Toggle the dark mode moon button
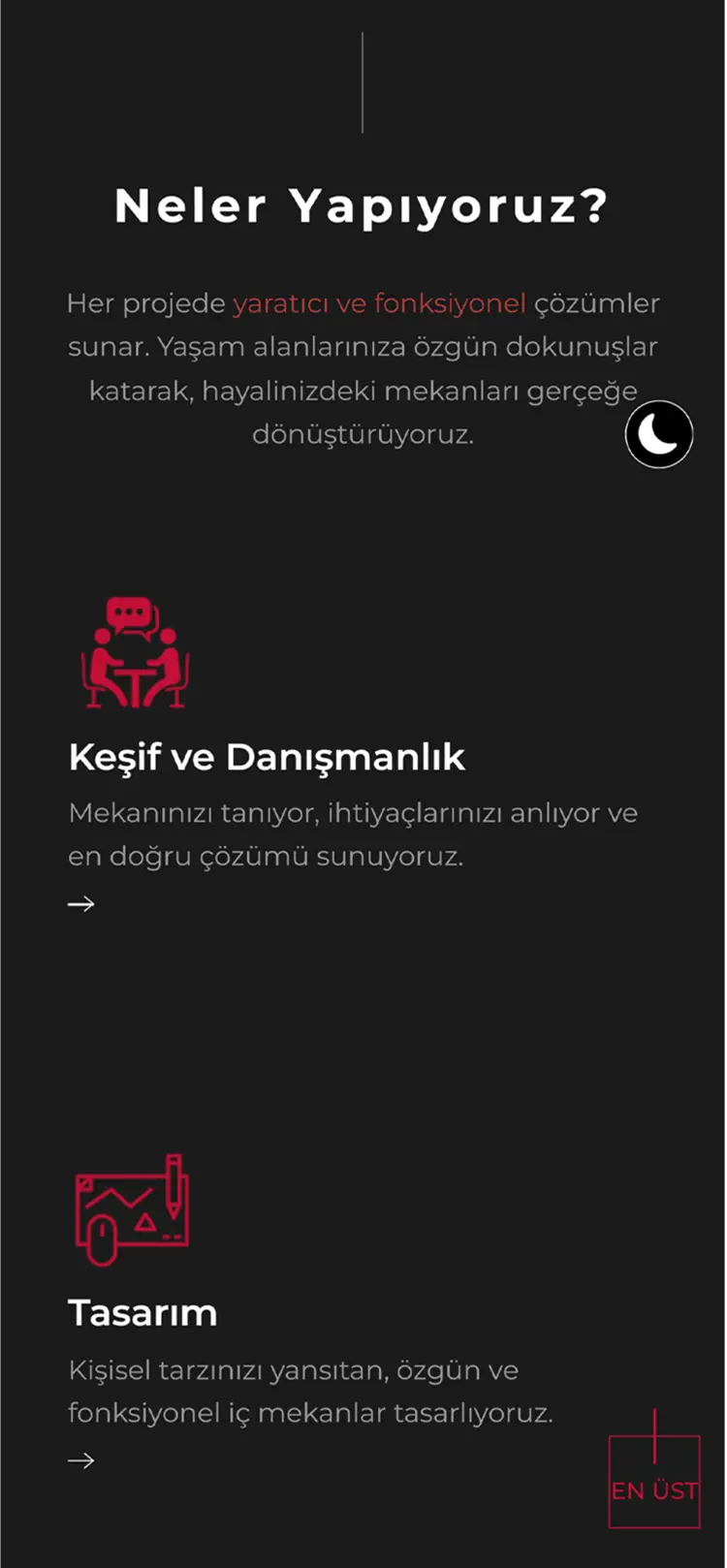 659,434
